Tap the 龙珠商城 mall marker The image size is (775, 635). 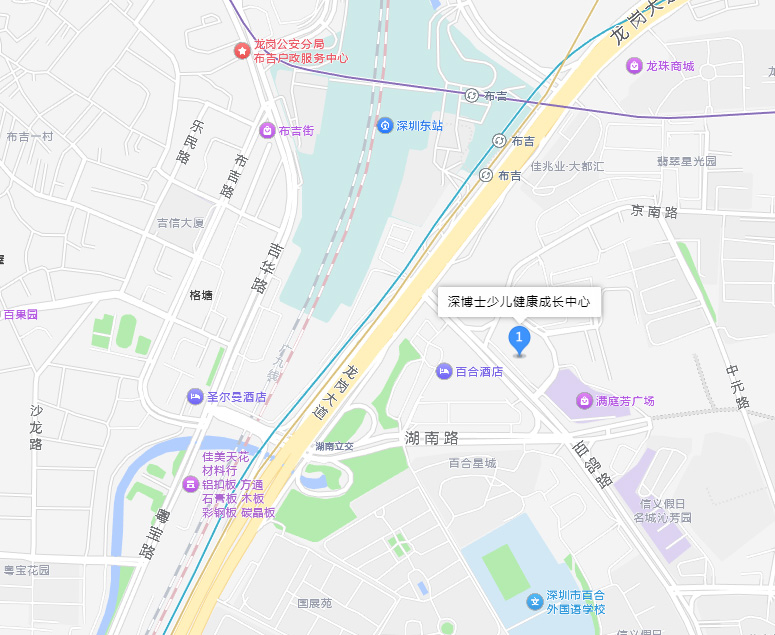(x=634, y=66)
